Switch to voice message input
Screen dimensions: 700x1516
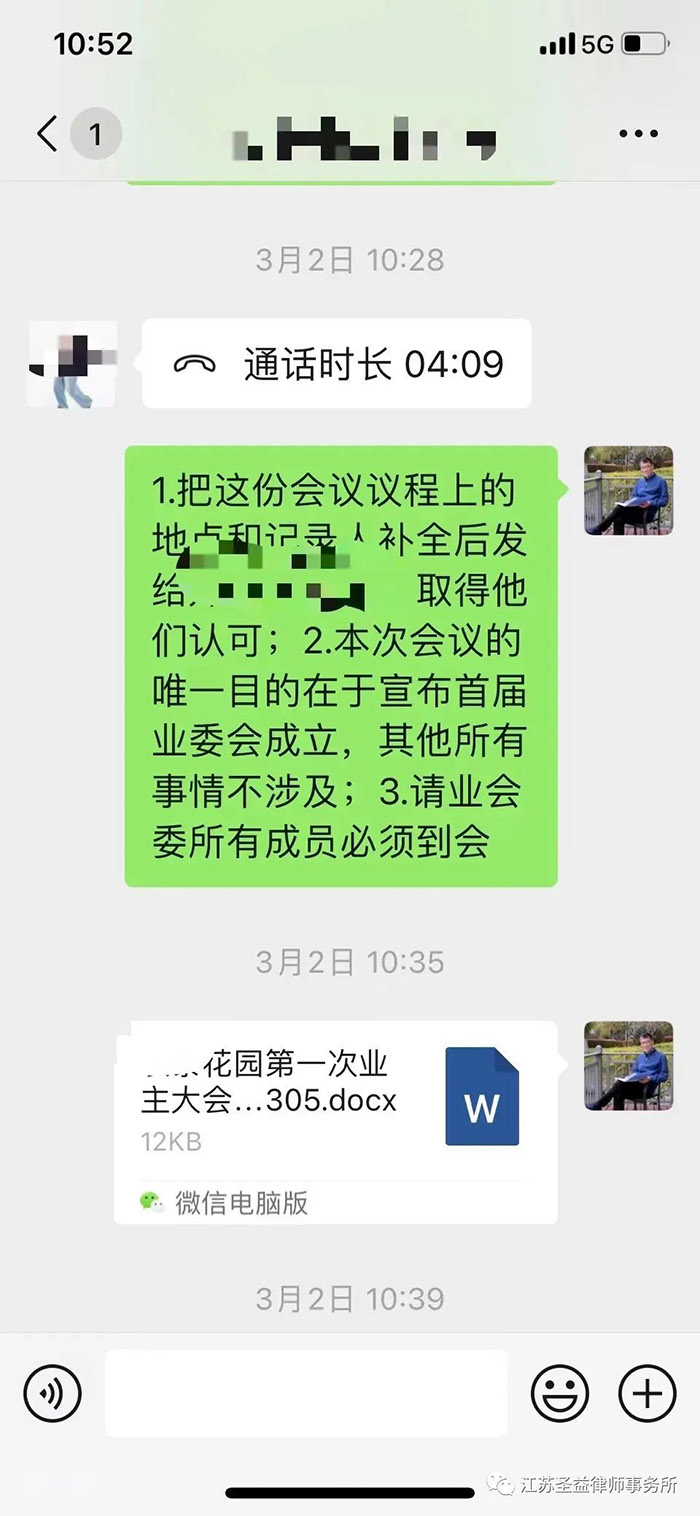tap(52, 1392)
